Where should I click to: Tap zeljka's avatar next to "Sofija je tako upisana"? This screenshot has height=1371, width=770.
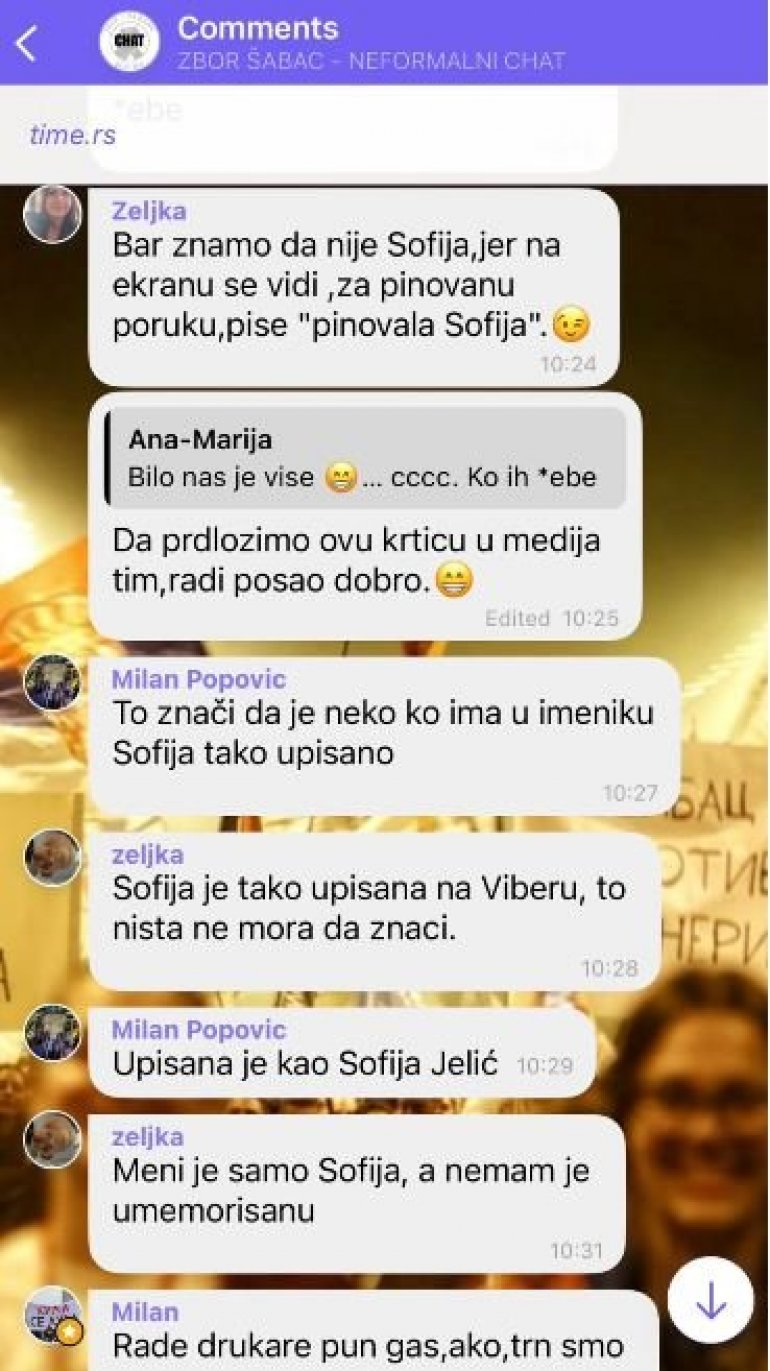tap(52, 857)
